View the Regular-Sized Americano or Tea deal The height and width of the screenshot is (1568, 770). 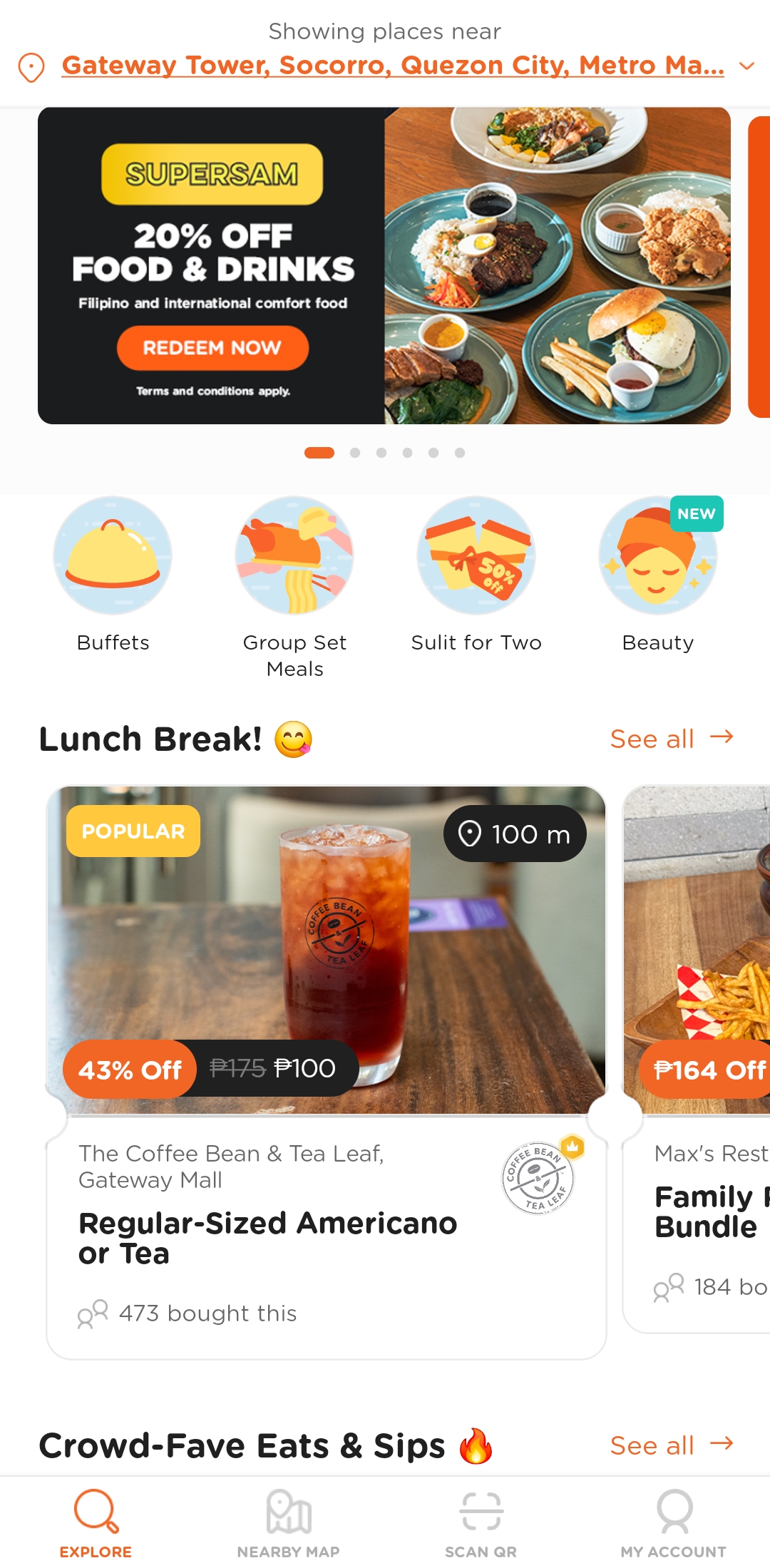327,1070
